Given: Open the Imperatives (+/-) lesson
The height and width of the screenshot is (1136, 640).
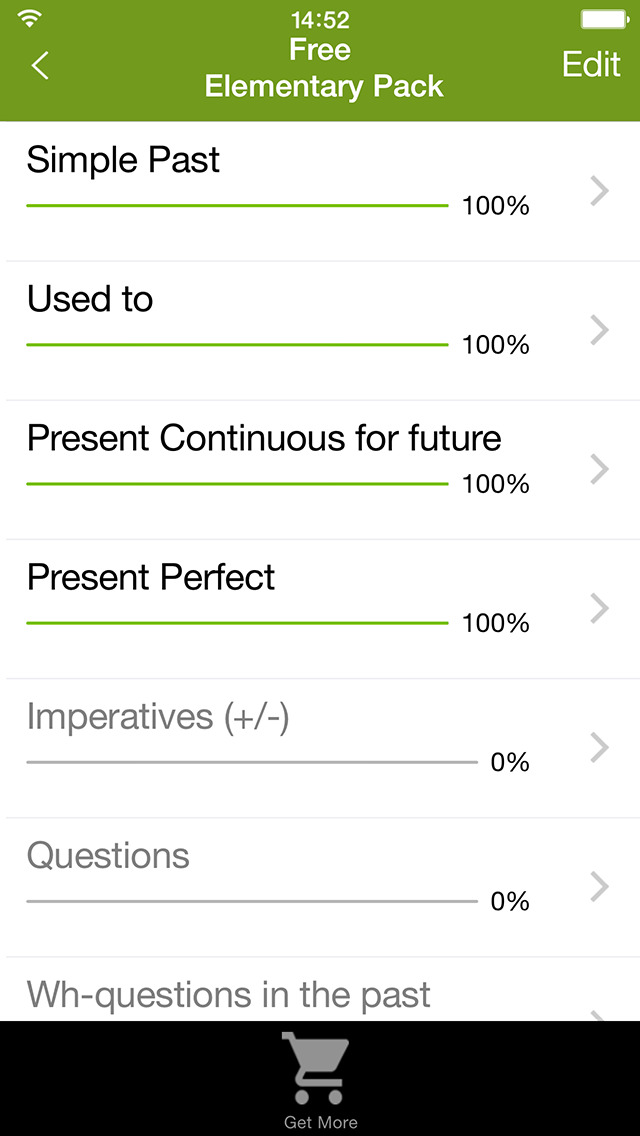Looking at the screenshot, I should [x=320, y=748].
